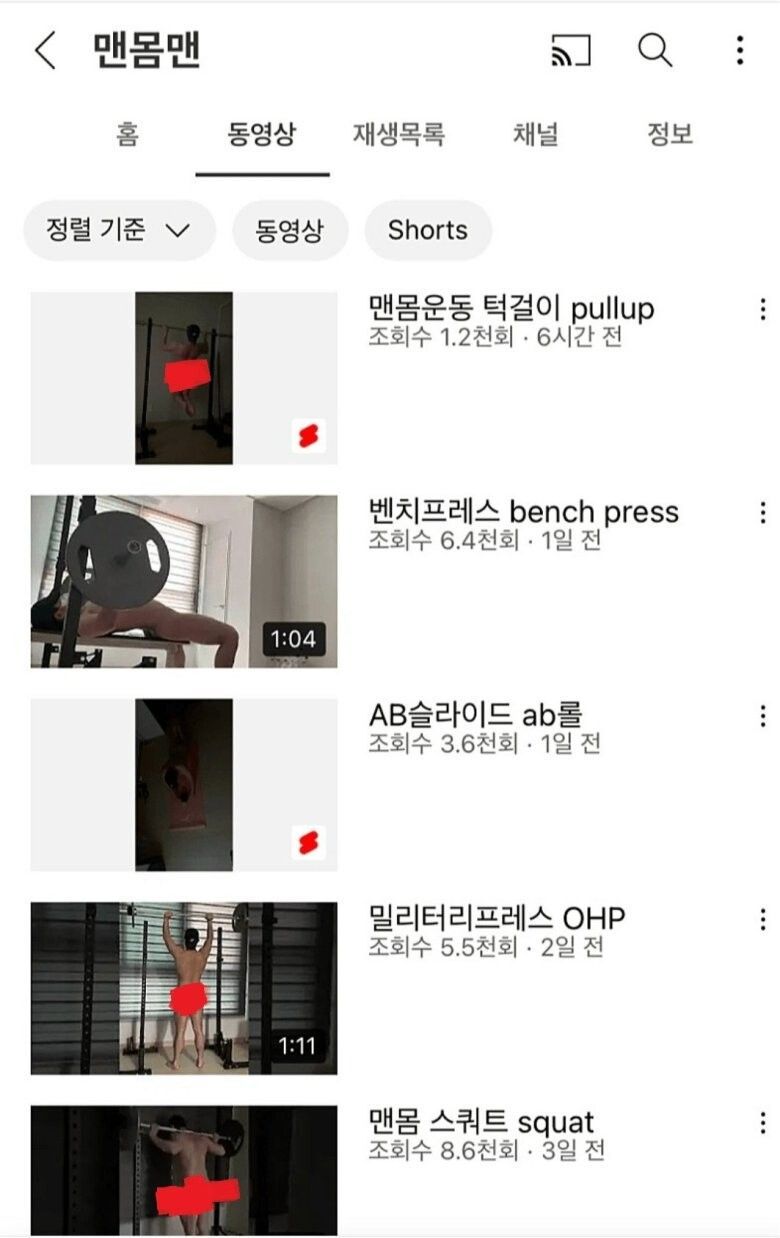Screen dimensions: 780x1238
Task: Play the 맨몸운동 턱걸이 pullup video
Action: click(x=184, y=378)
